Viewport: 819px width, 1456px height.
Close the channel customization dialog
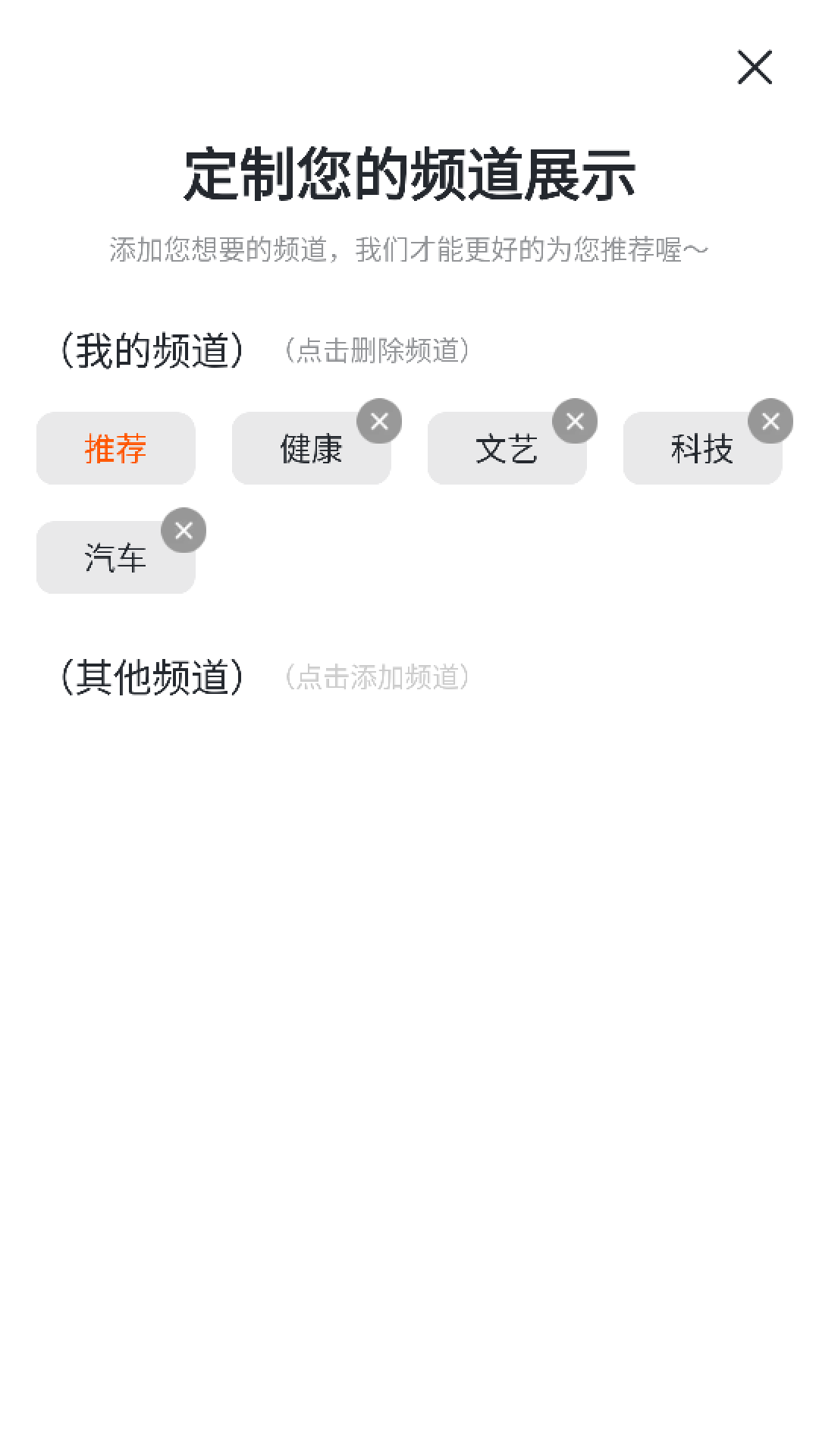pos(755,67)
